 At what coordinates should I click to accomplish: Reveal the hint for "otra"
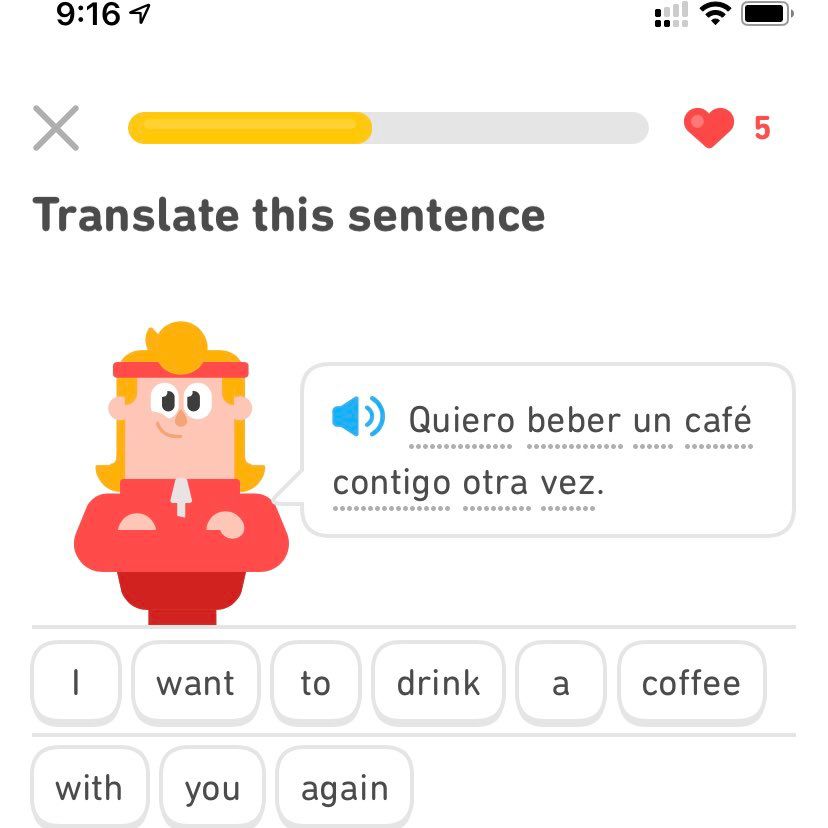pos(495,484)
